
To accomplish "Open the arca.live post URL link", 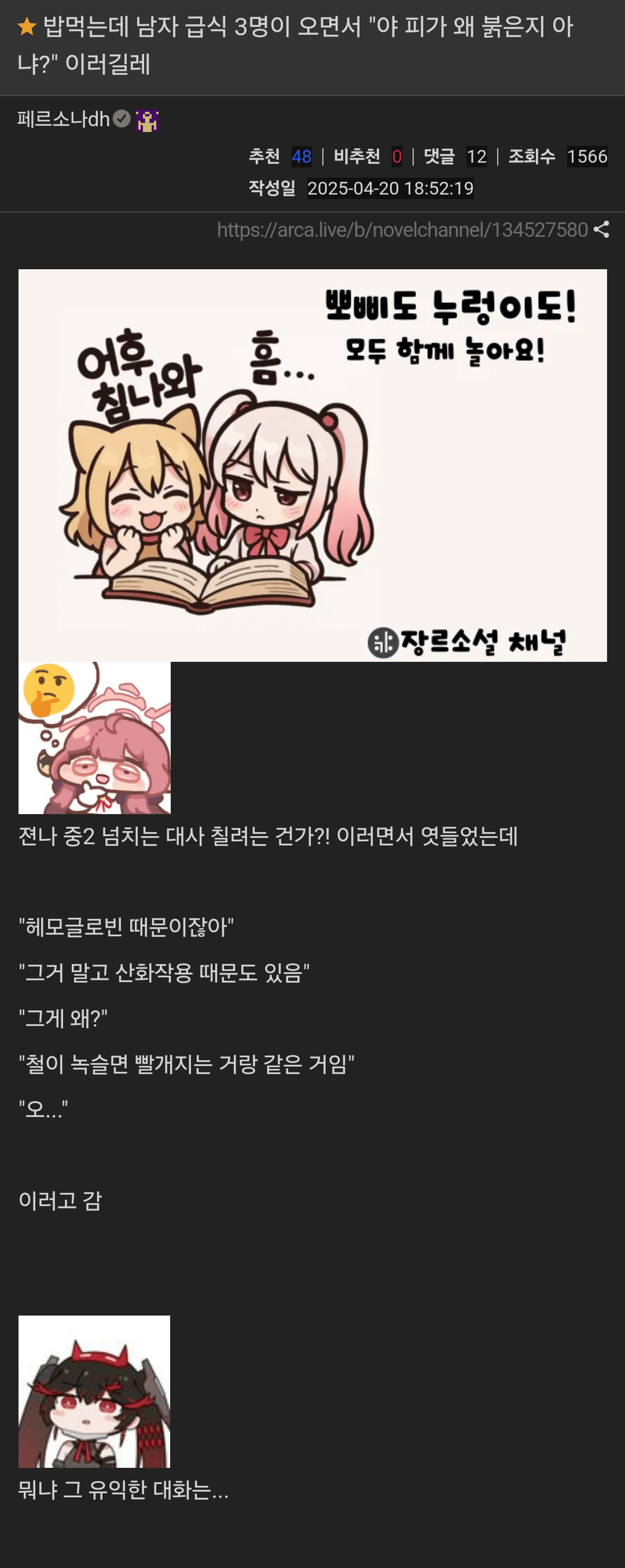I will coord(402,230).
